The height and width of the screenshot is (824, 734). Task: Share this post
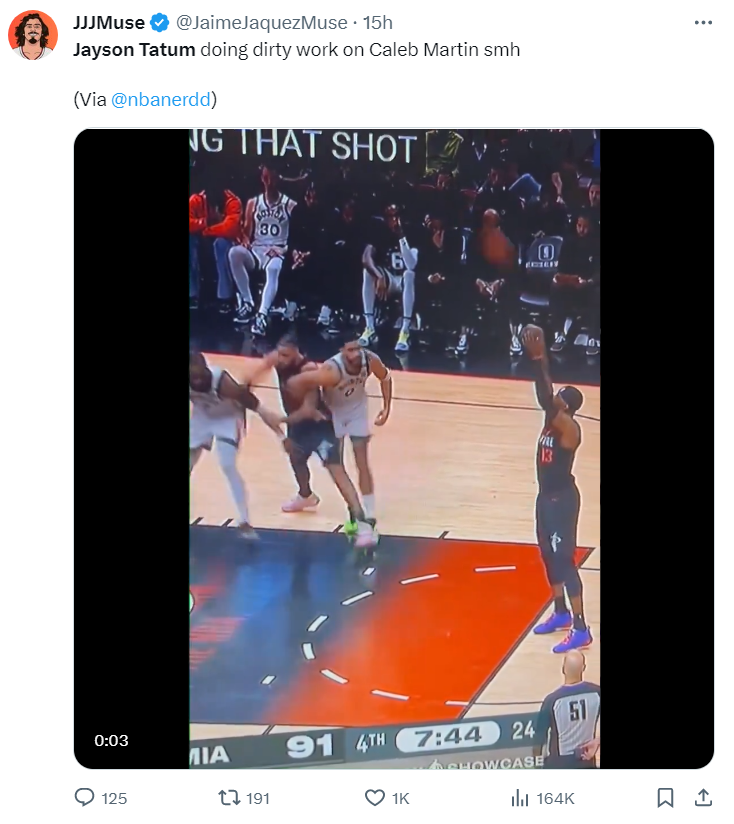(x=703, y=798)
